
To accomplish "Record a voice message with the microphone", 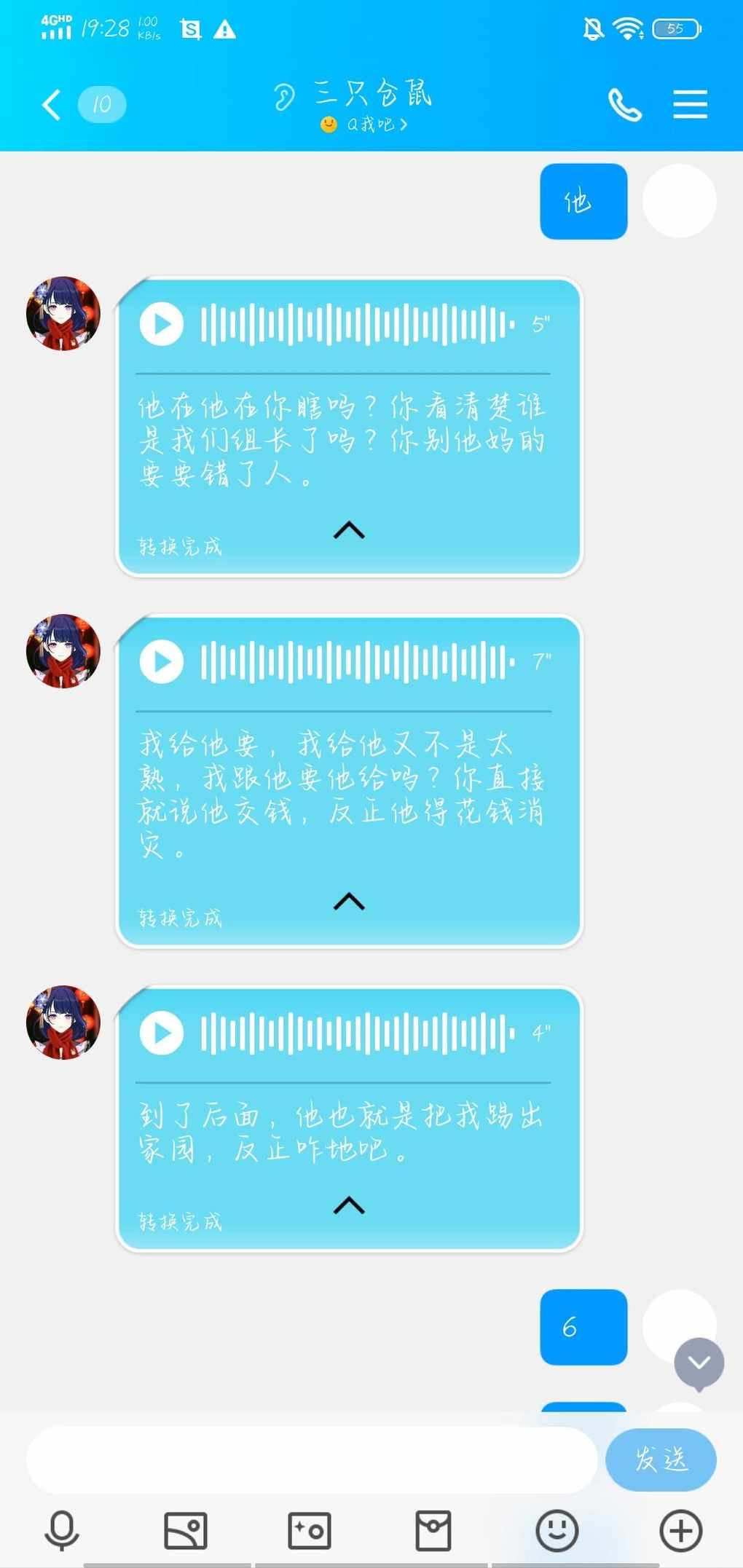I will tap(62, 1530).
